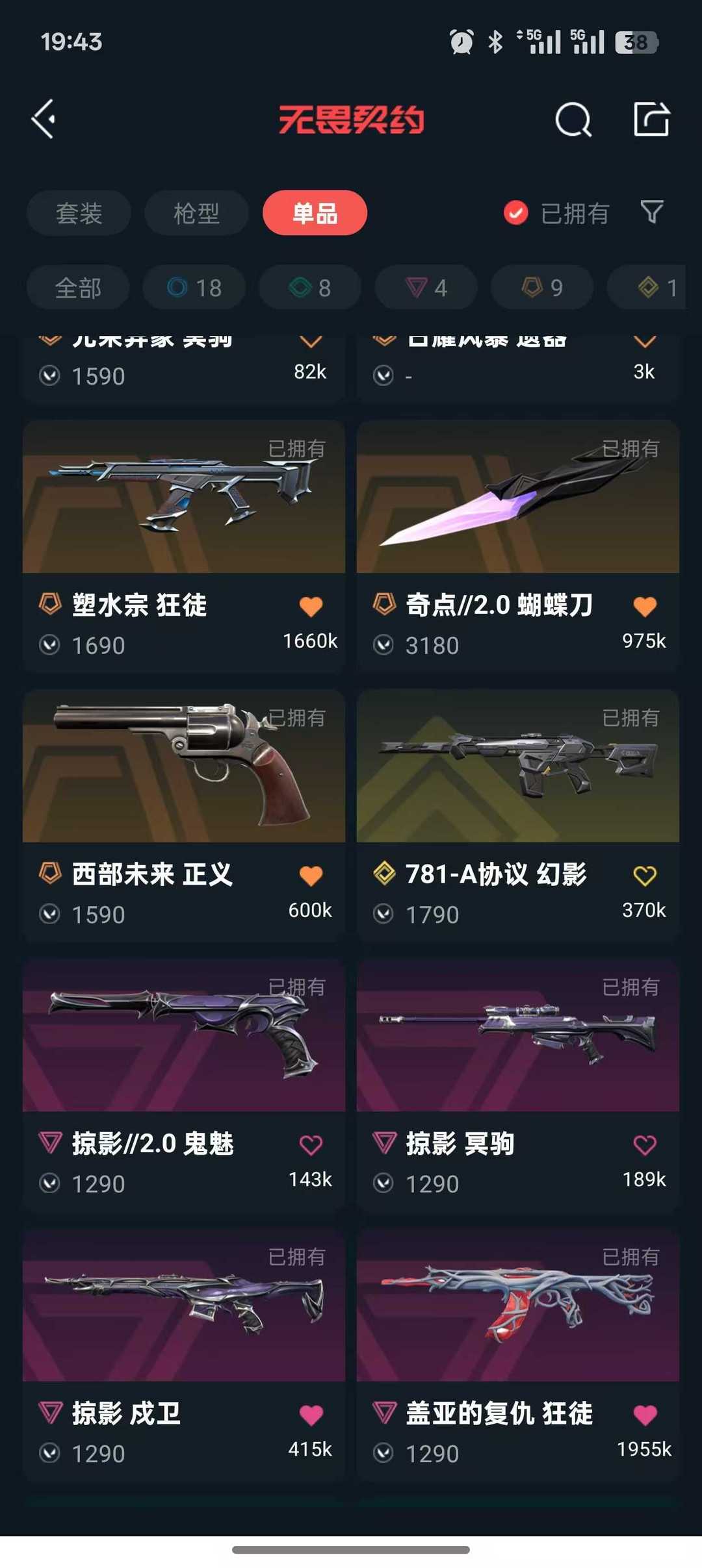This screenshot has height=1568, width=702.
Task: Like the 掠影//2.0 鬼魅 skin
Action: pos(311,1145)
